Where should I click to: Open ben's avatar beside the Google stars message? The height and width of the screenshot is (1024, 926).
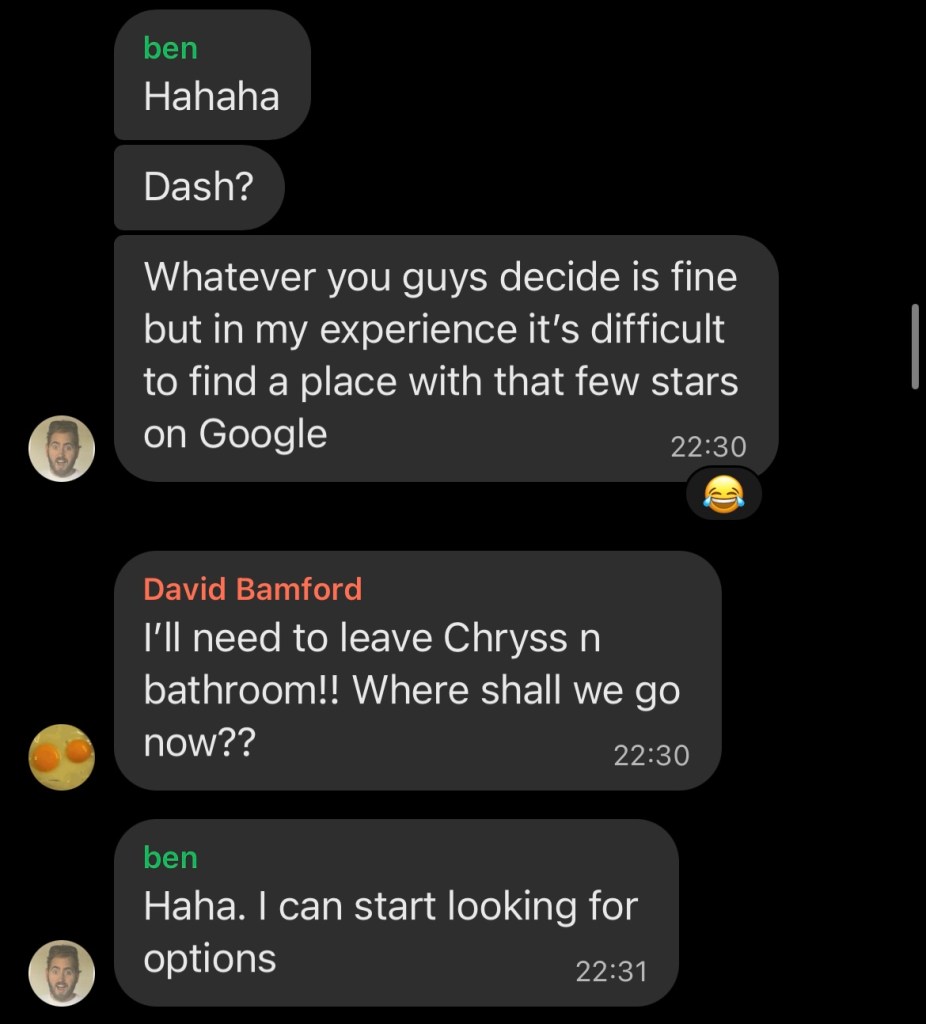(x=61, y=449)
